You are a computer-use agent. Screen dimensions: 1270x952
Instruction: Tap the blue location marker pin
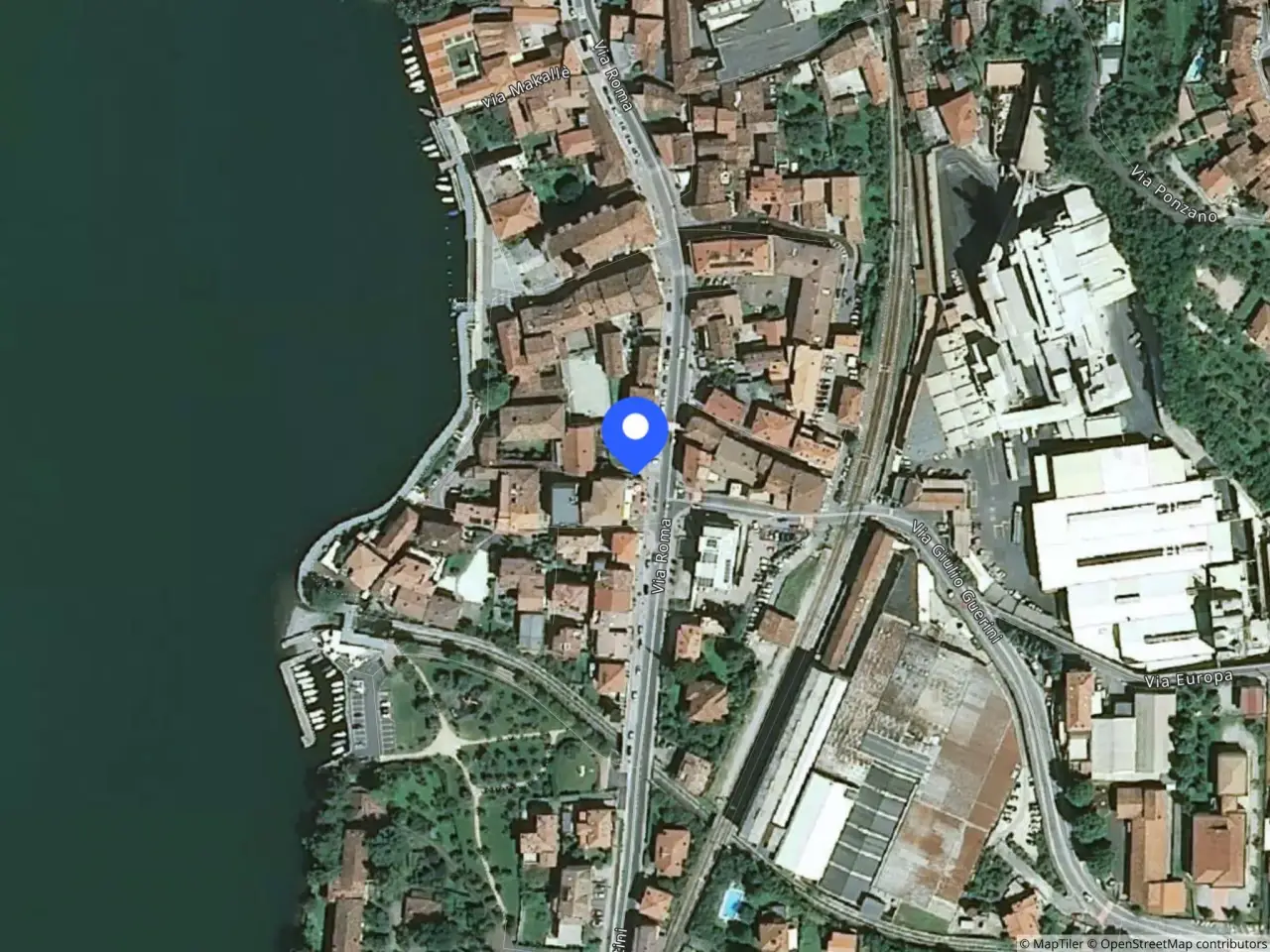(635, 431)
